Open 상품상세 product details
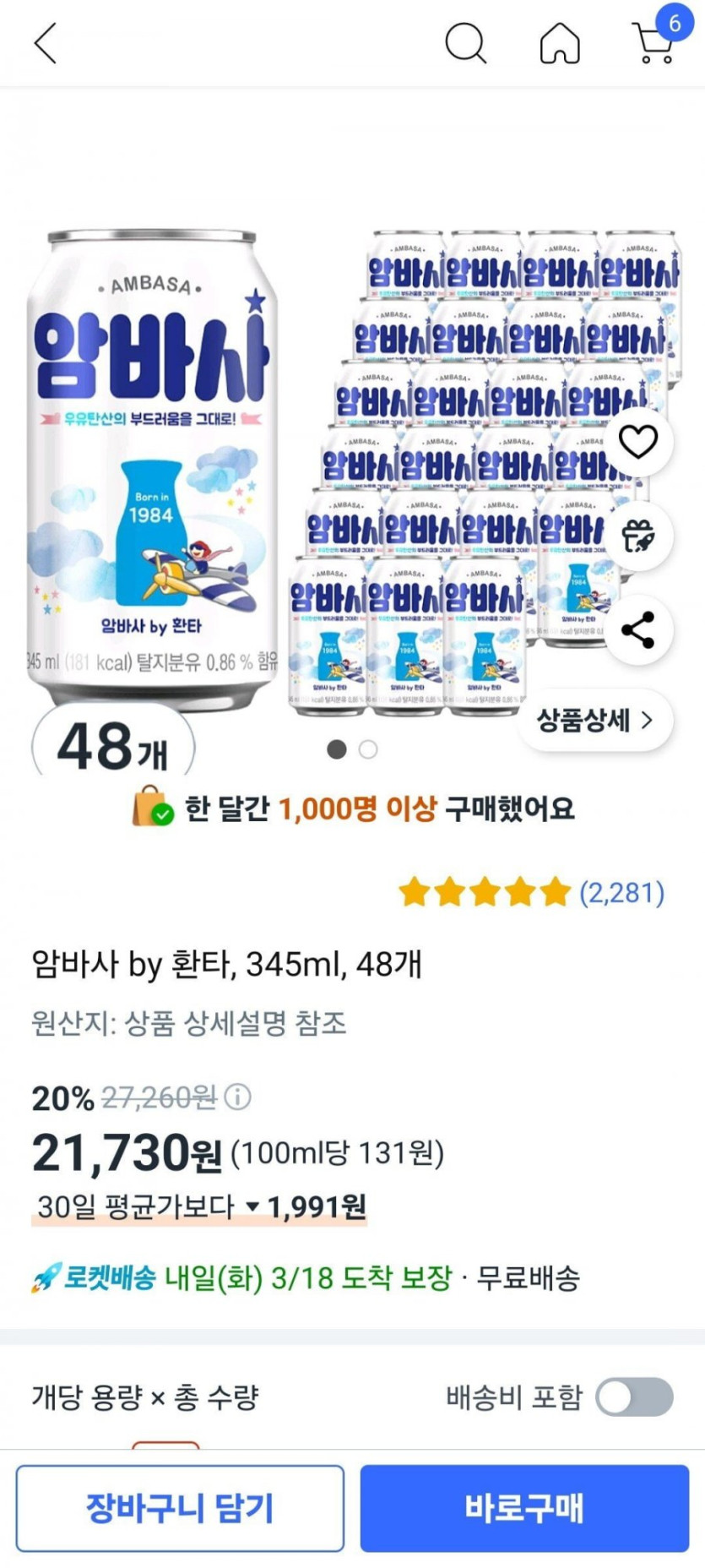 [595, 721]
